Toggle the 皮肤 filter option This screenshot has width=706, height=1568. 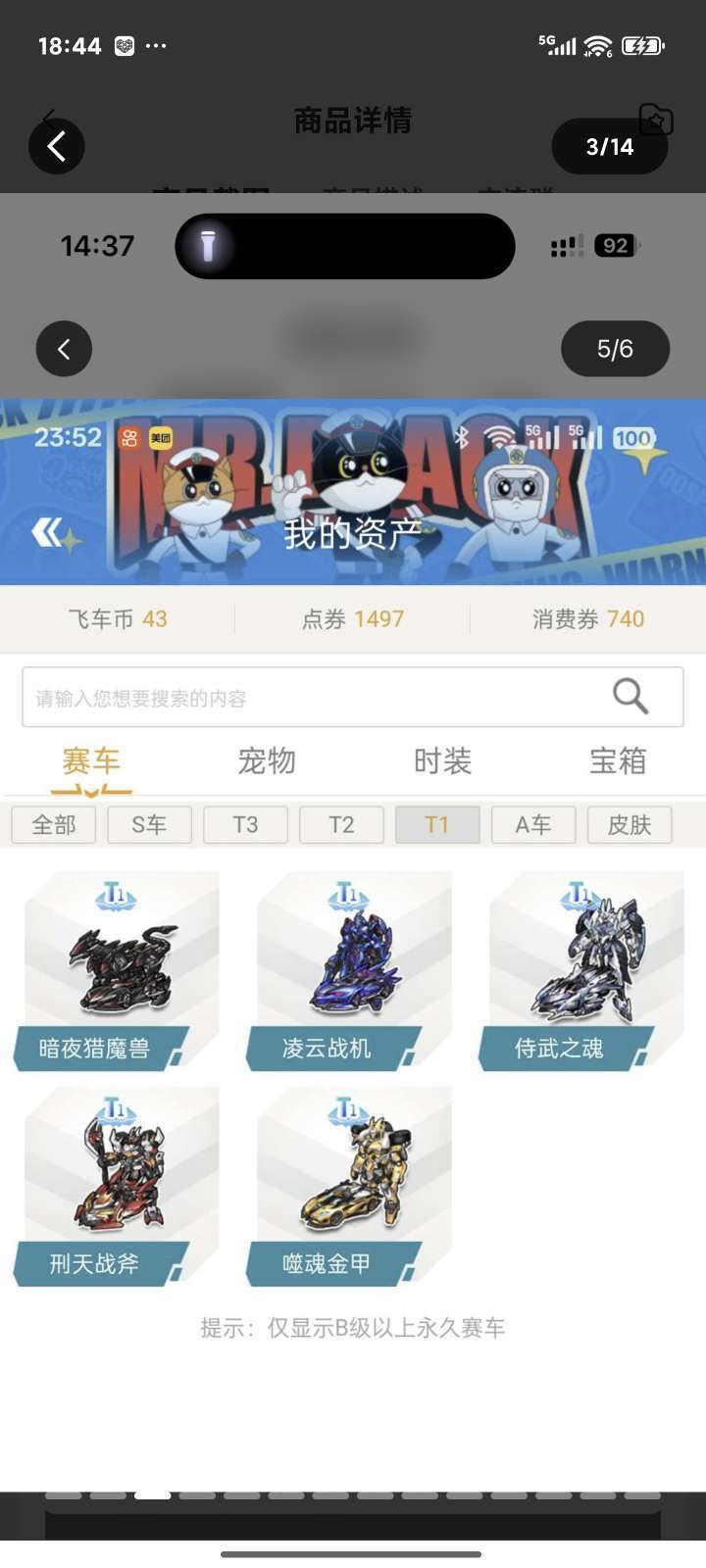629,824
